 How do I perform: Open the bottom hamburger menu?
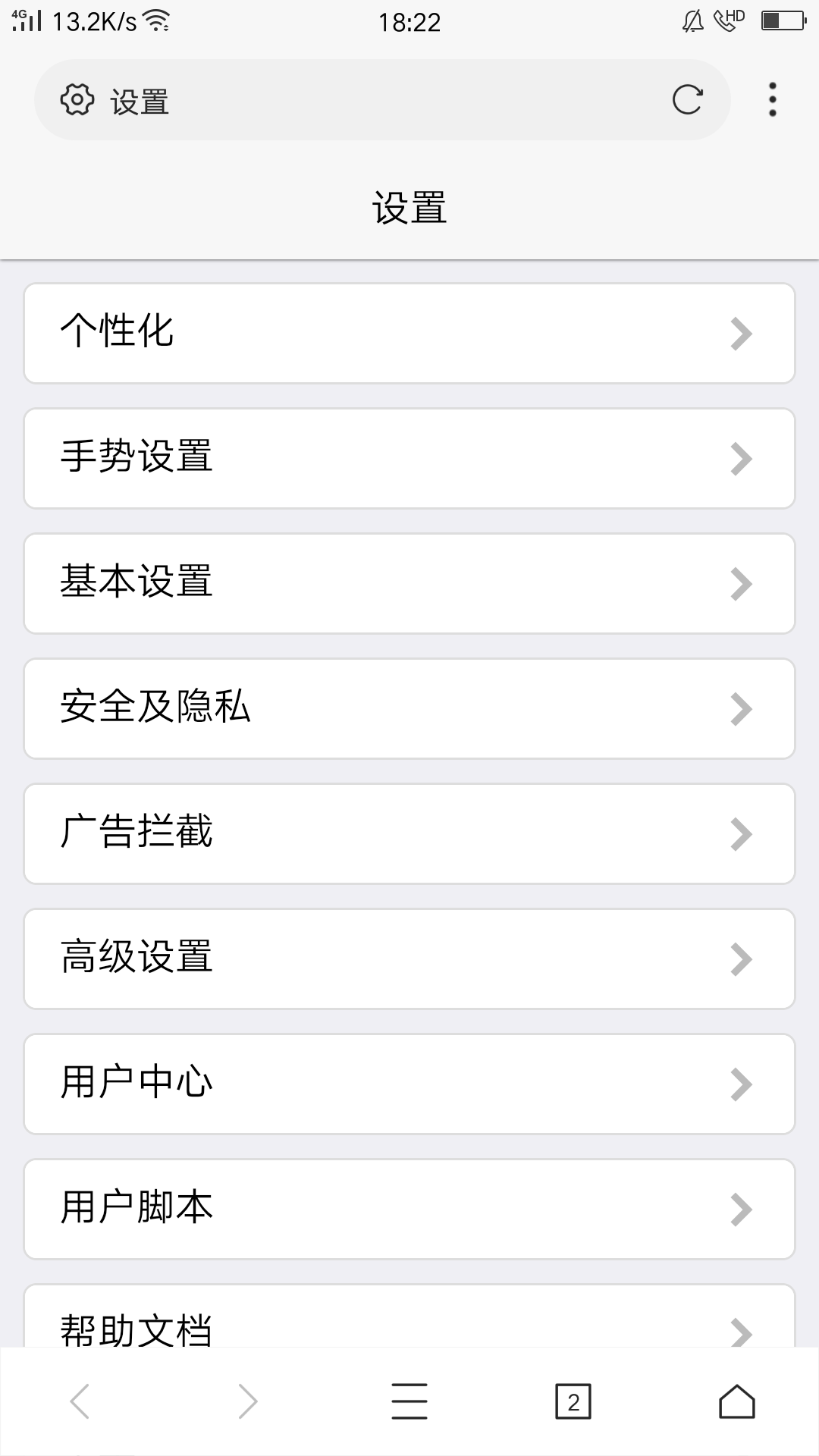click(409, 1401)
